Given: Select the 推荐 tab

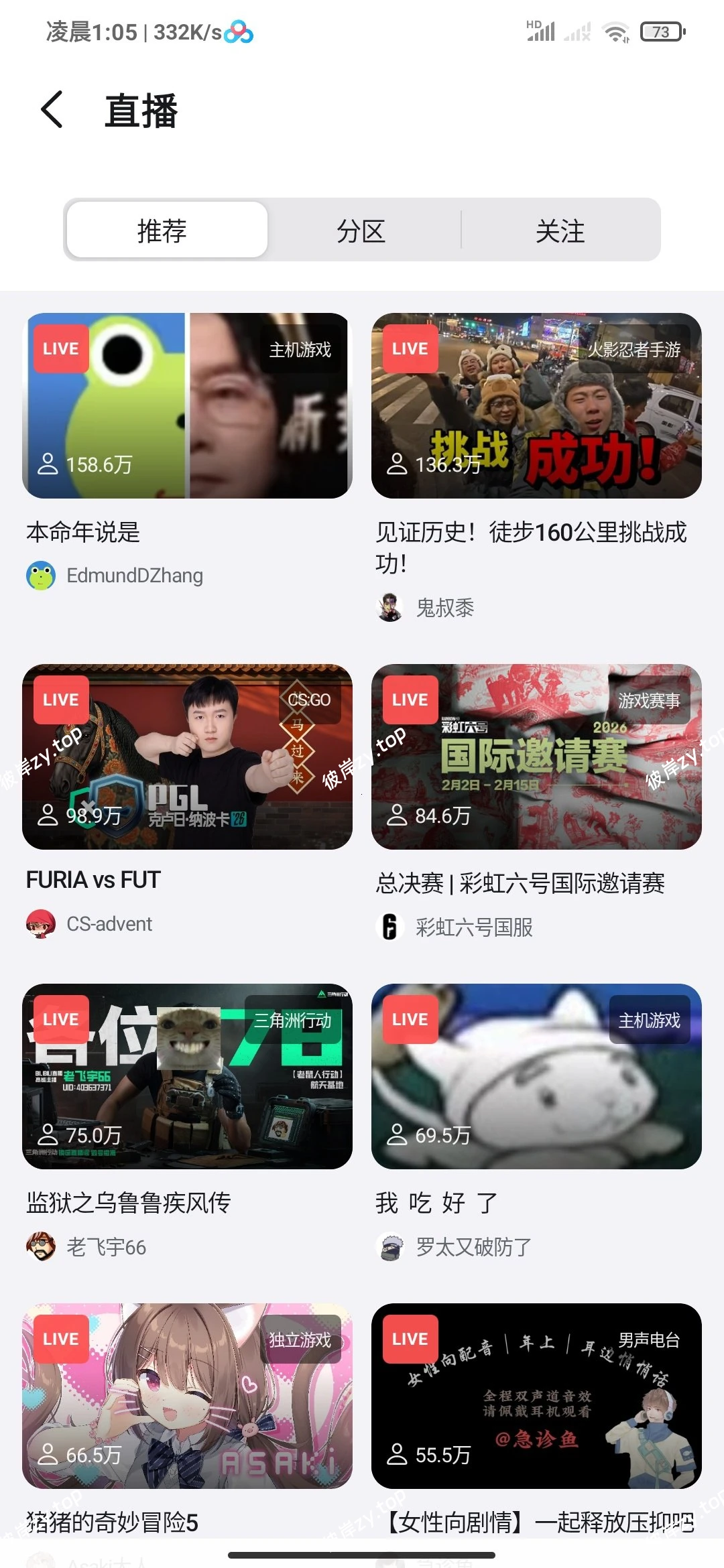Looking at the screenshot, I should coord(166,230).
